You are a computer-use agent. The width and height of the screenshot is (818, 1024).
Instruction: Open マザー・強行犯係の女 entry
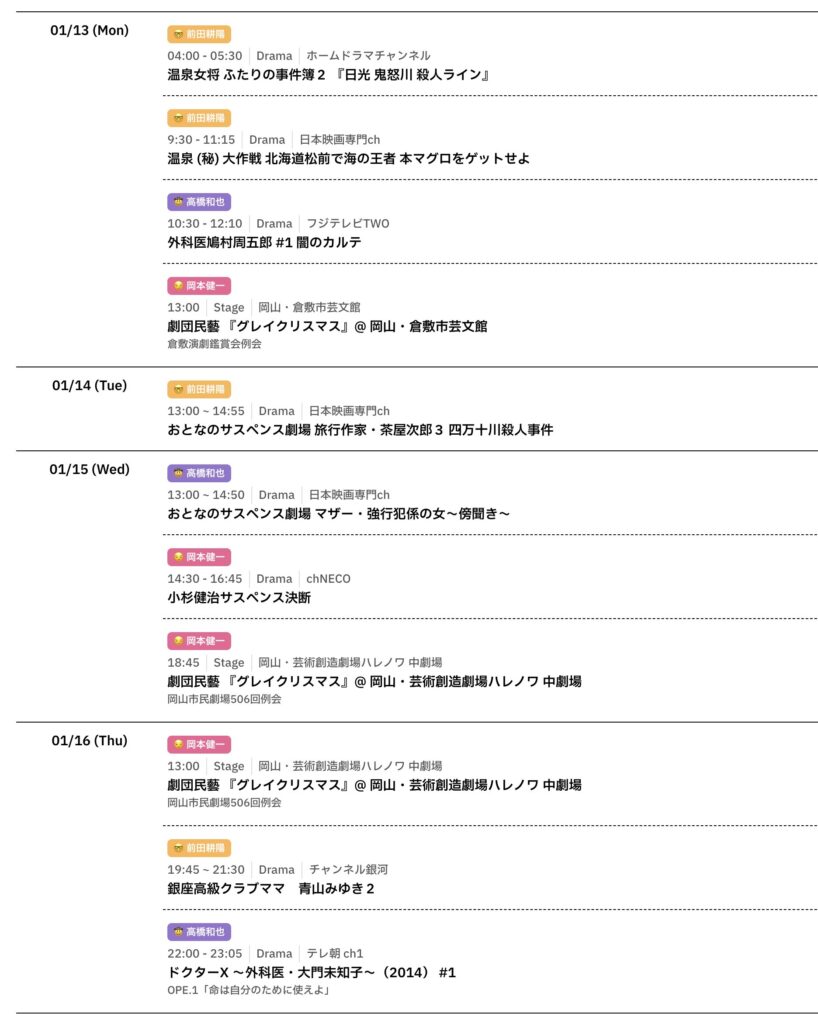[339, 514]
